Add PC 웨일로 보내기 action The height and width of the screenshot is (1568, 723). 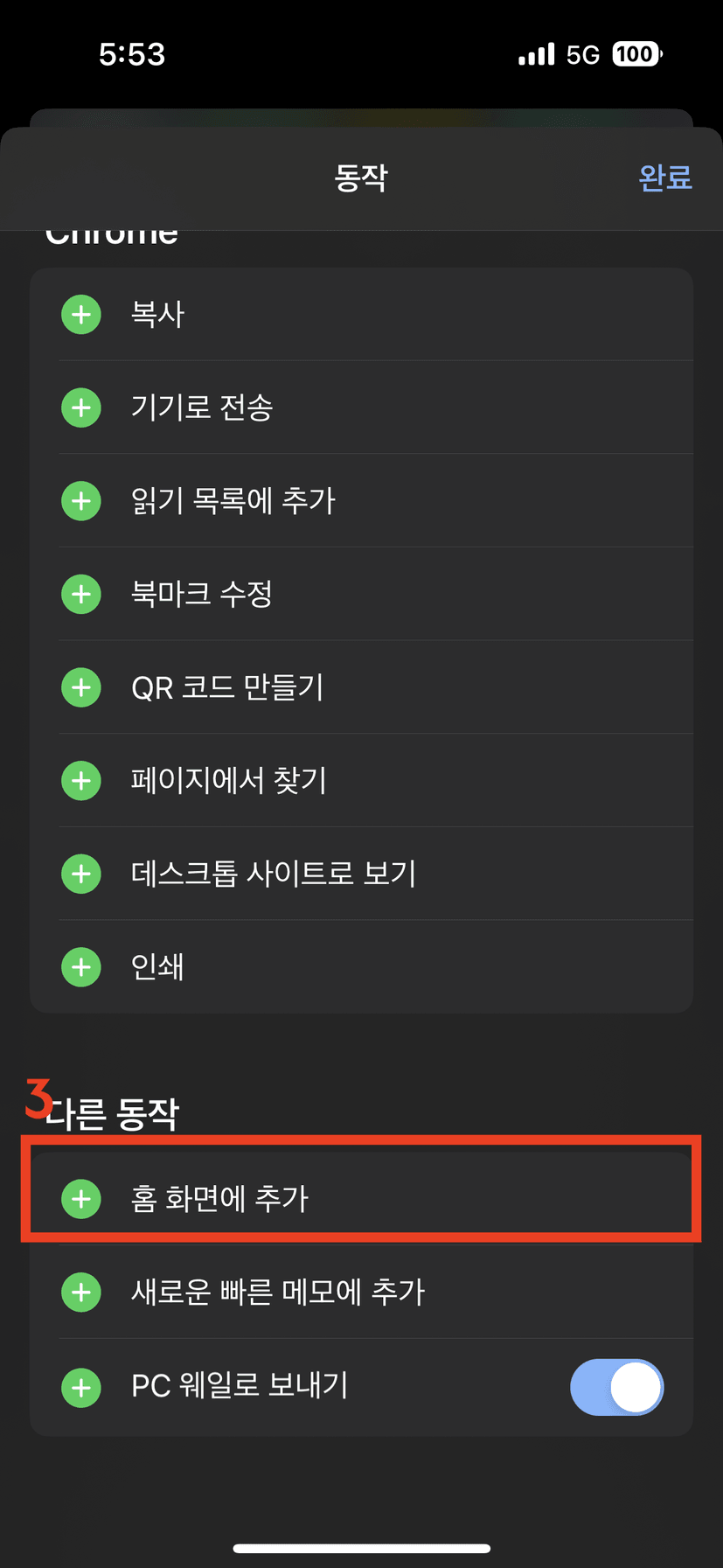coord(81,1387)
